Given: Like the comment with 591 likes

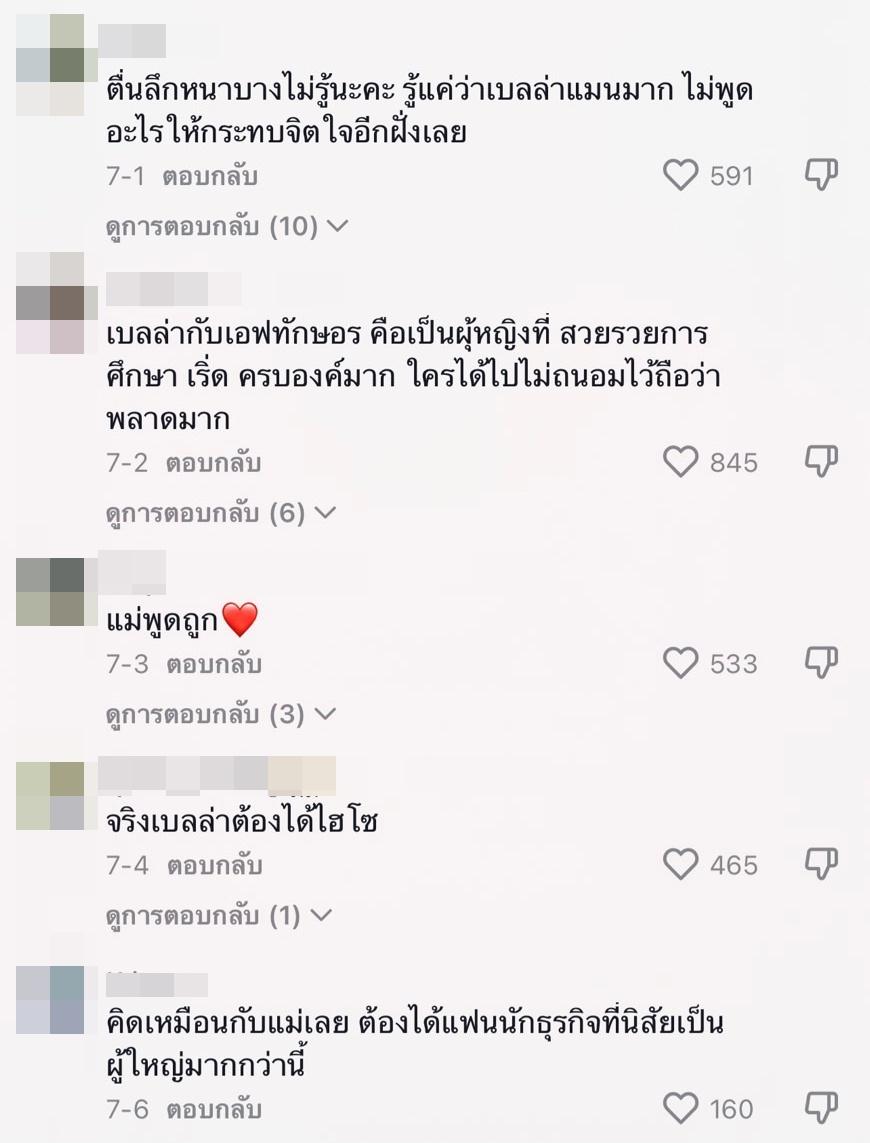Looking at the screenshot, I should point(681,176).
